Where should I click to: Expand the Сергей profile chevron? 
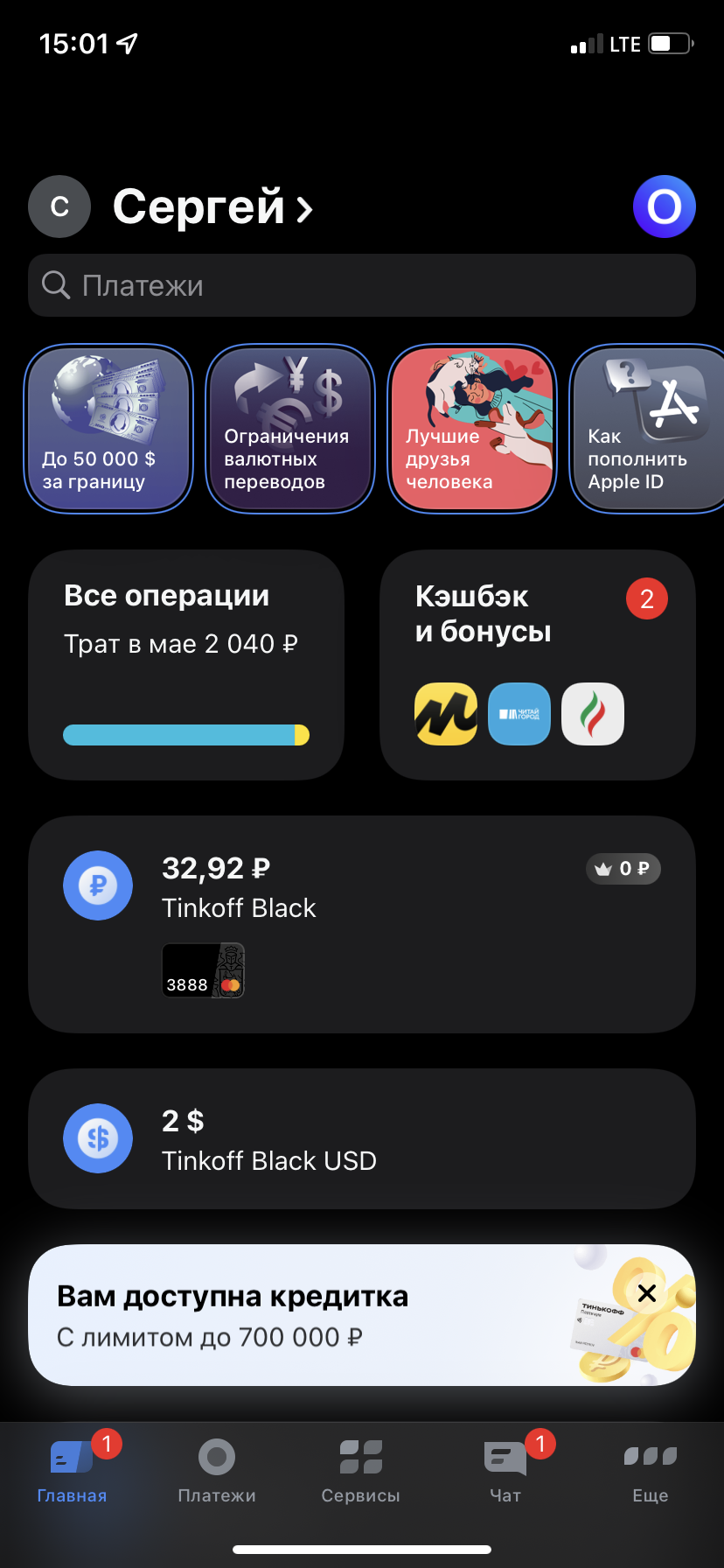[304, 208]
